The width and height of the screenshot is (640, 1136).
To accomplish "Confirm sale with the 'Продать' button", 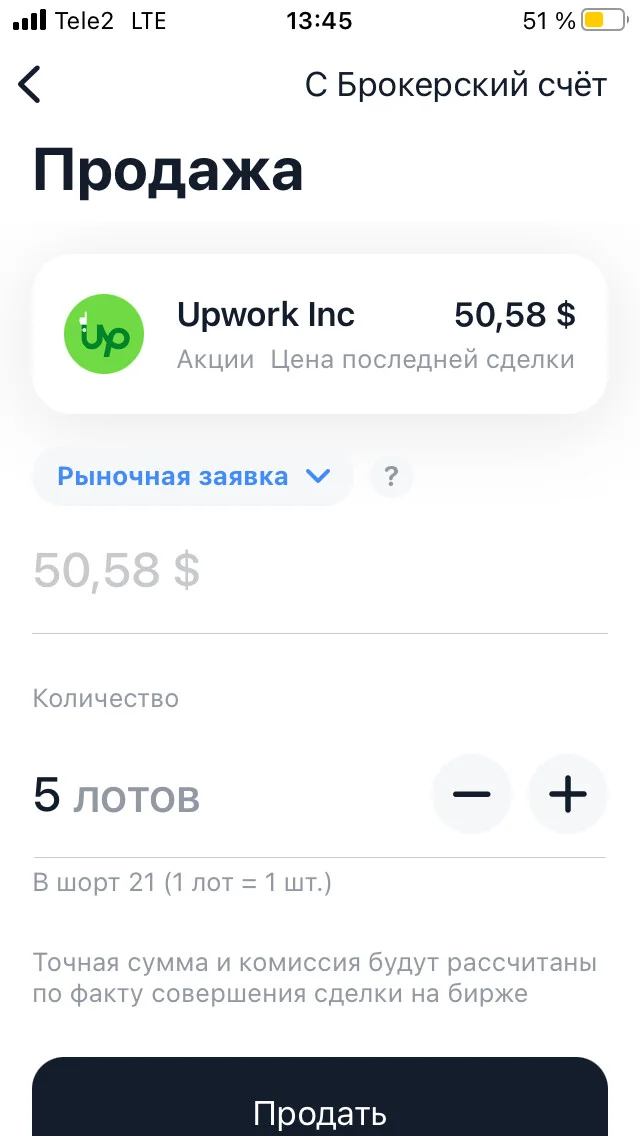I will 320,1098.
